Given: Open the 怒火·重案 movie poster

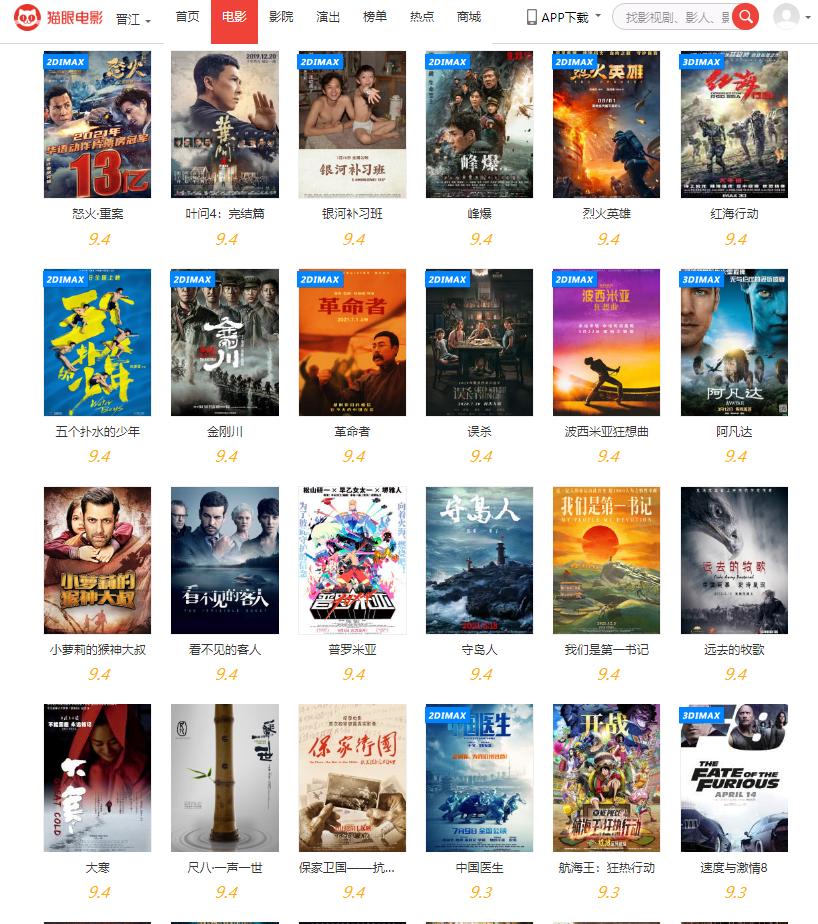Looking at the screenshot, I should tap(98, 124).
